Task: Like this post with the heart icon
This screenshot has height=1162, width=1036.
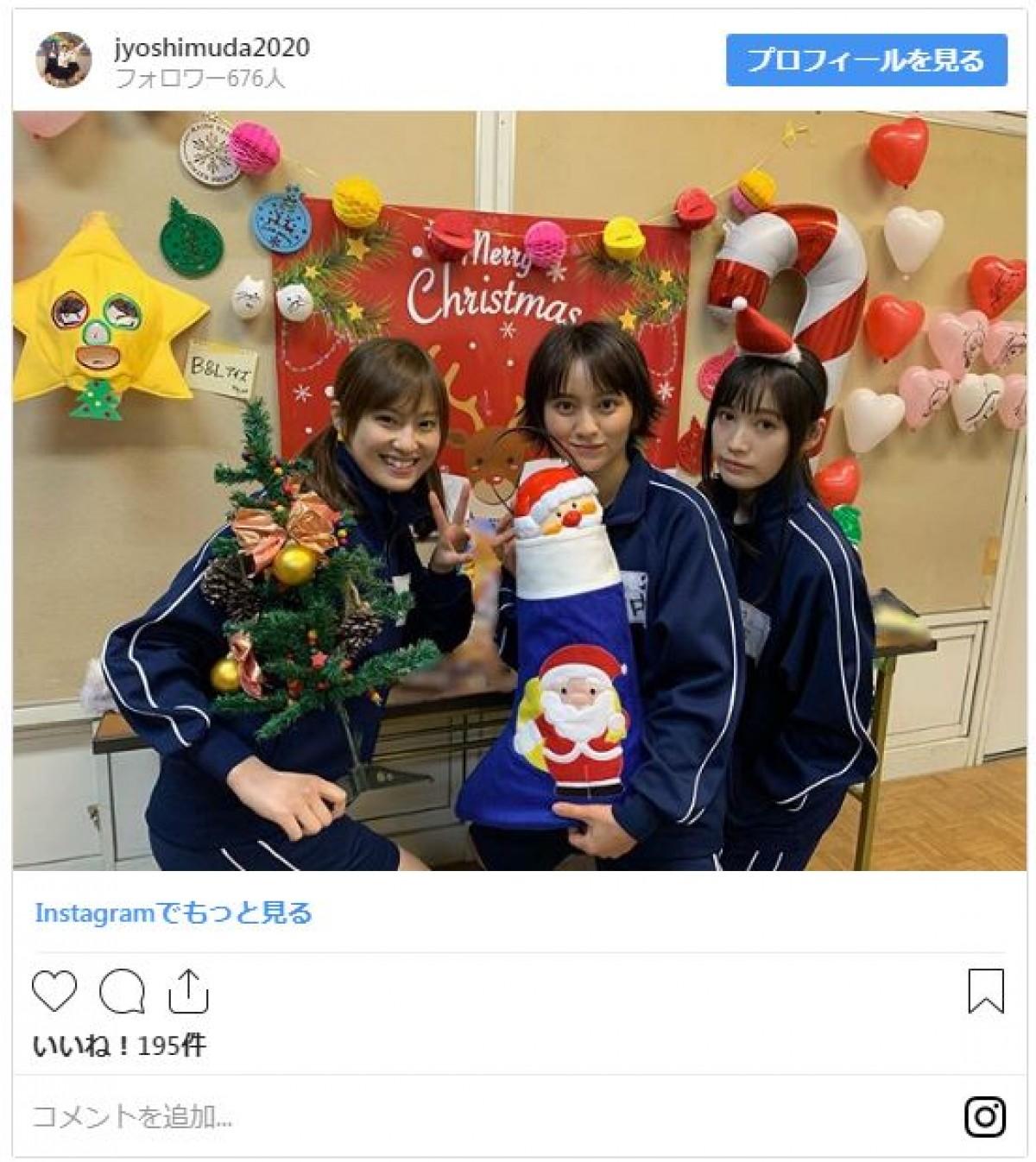Action: [x=54, y=991]
